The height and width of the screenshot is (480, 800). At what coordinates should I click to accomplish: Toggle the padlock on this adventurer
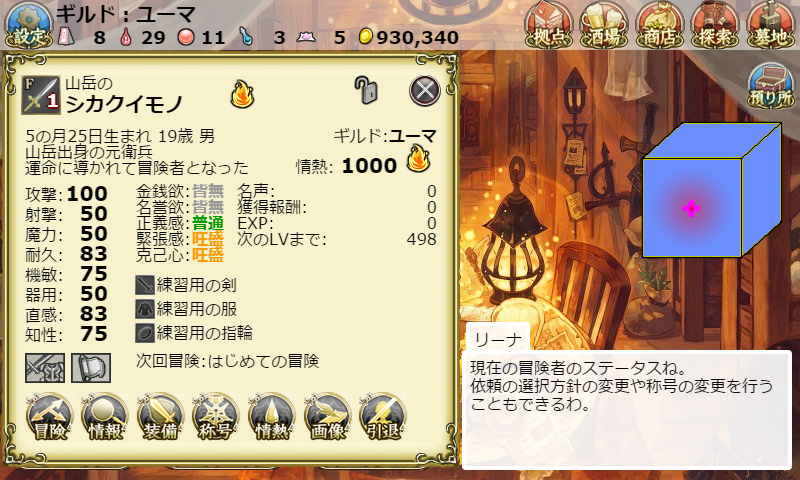367,91
